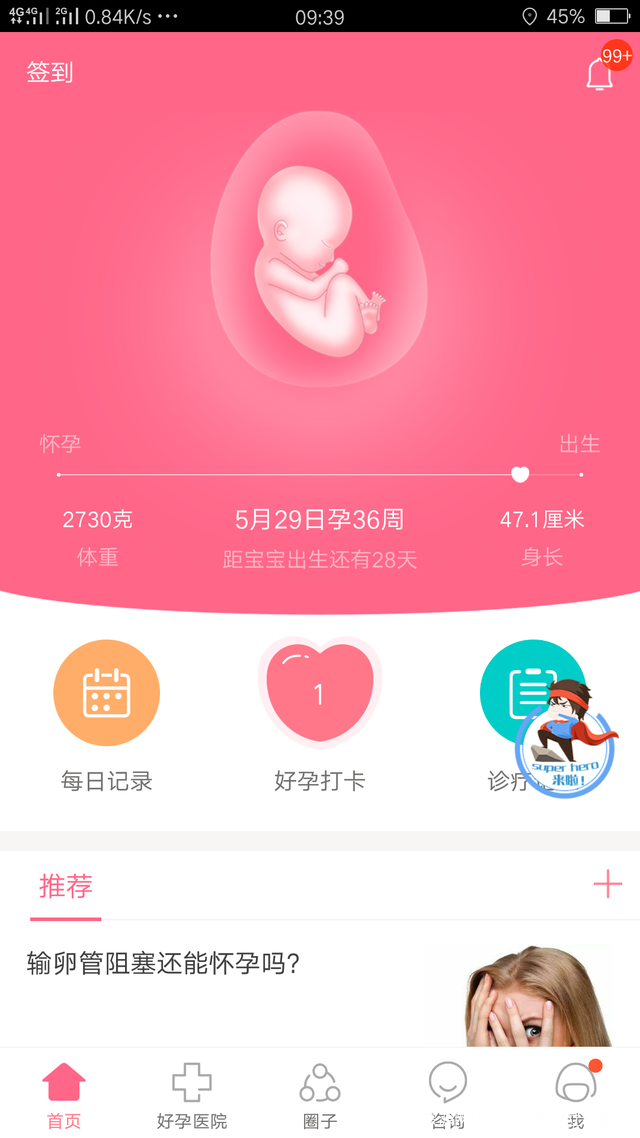This screenshot has height=1138, width=640.
Task: Switch to the 咨询 tab
Action: pos(447,1095)
